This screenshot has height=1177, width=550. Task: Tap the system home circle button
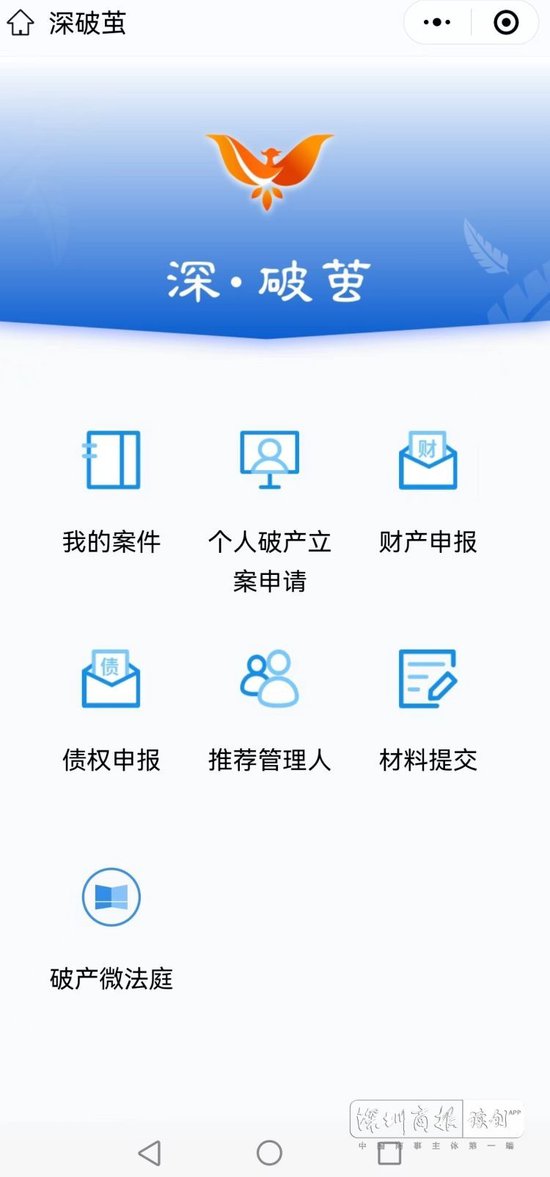click(x=269, y=1152)
